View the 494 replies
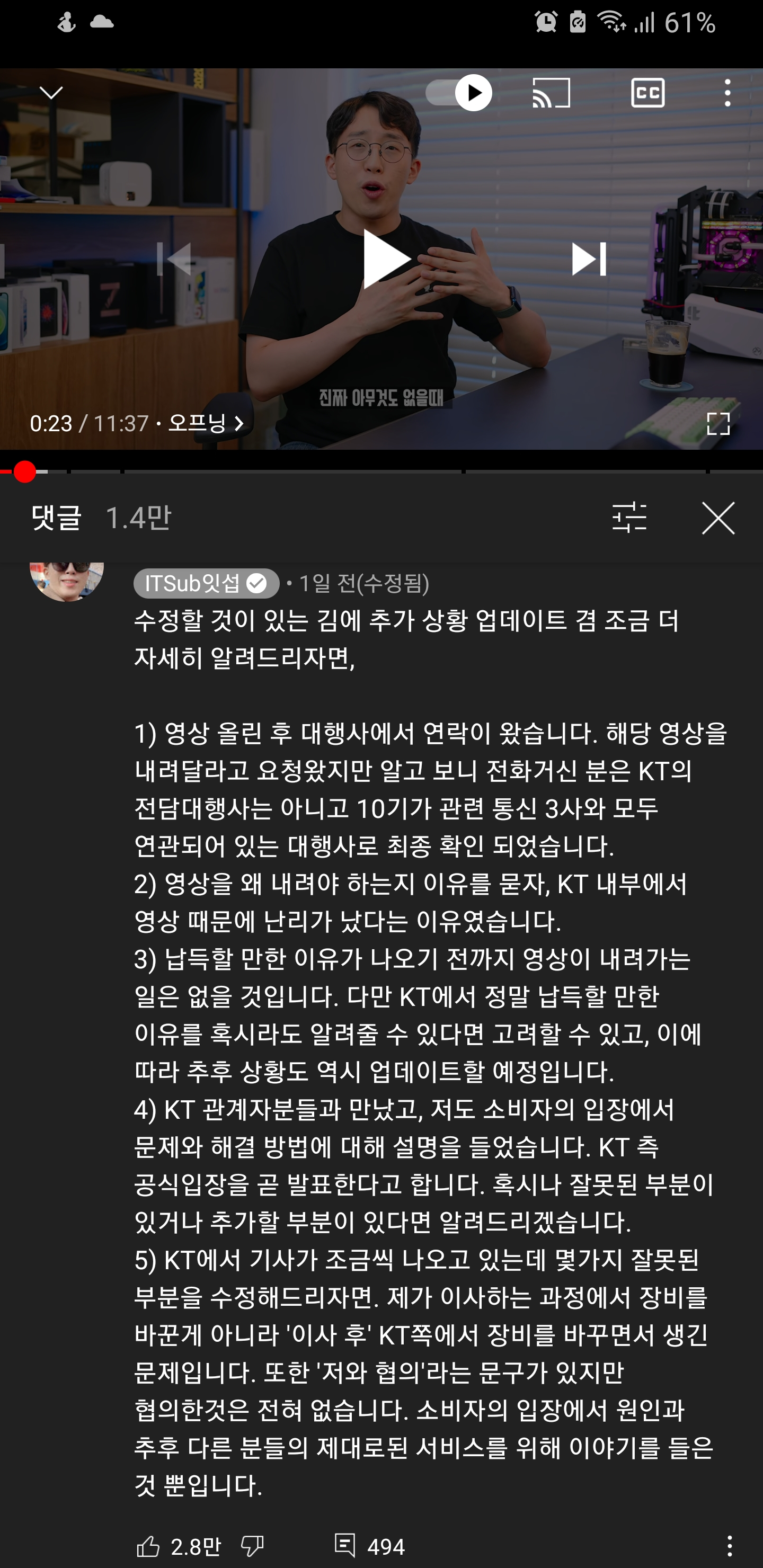This screenshot has width=763, height=1568. tap(369, 1545)
